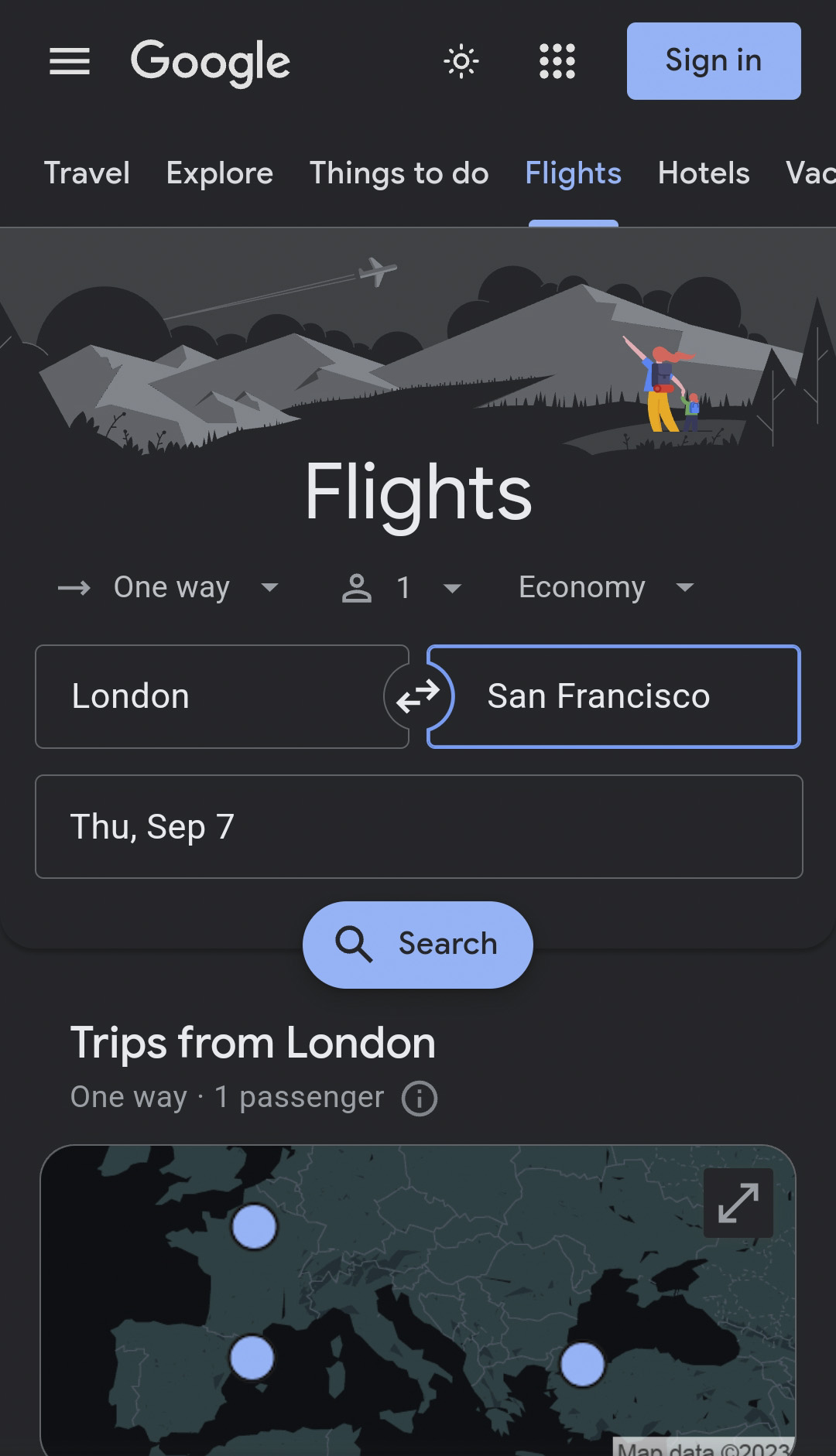The width and height of the screenshot is (836, 1456).
Task: Tap the Search flights button
Action: click(418, 945)
